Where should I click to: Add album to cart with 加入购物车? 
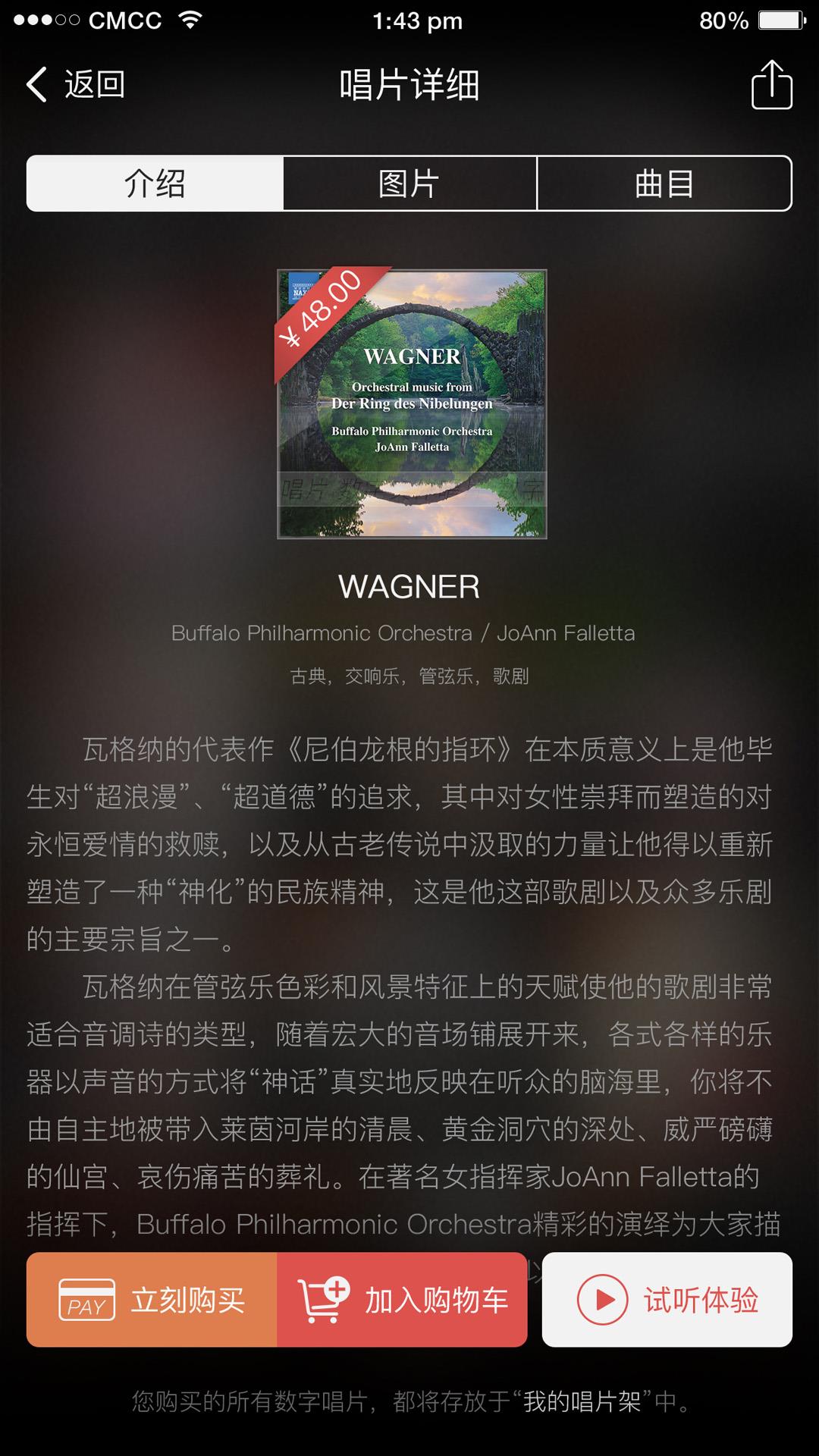coord(402,1300)
